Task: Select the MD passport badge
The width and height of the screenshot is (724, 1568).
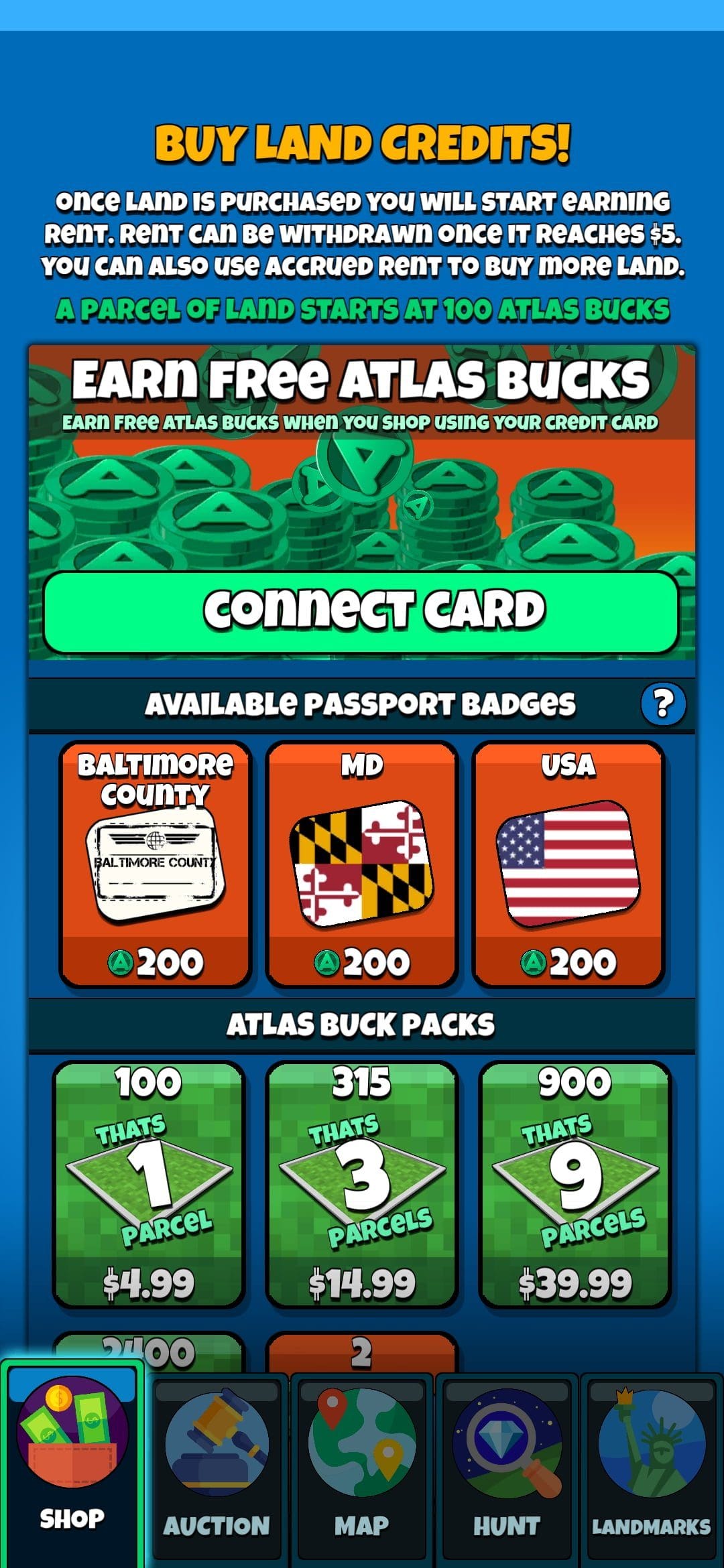Action: tap(362, 864)
